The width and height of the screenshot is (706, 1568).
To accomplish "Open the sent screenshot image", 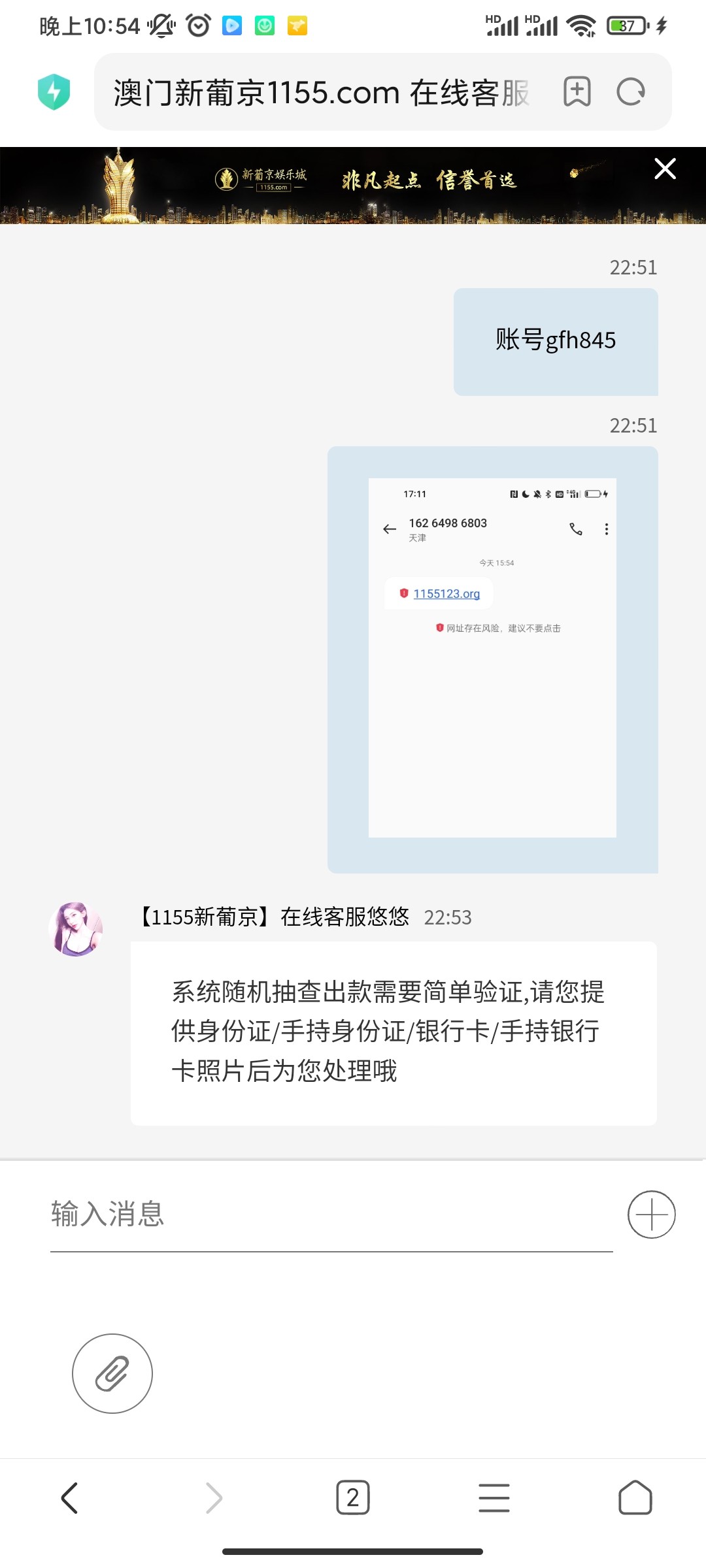I will [492, 658].
